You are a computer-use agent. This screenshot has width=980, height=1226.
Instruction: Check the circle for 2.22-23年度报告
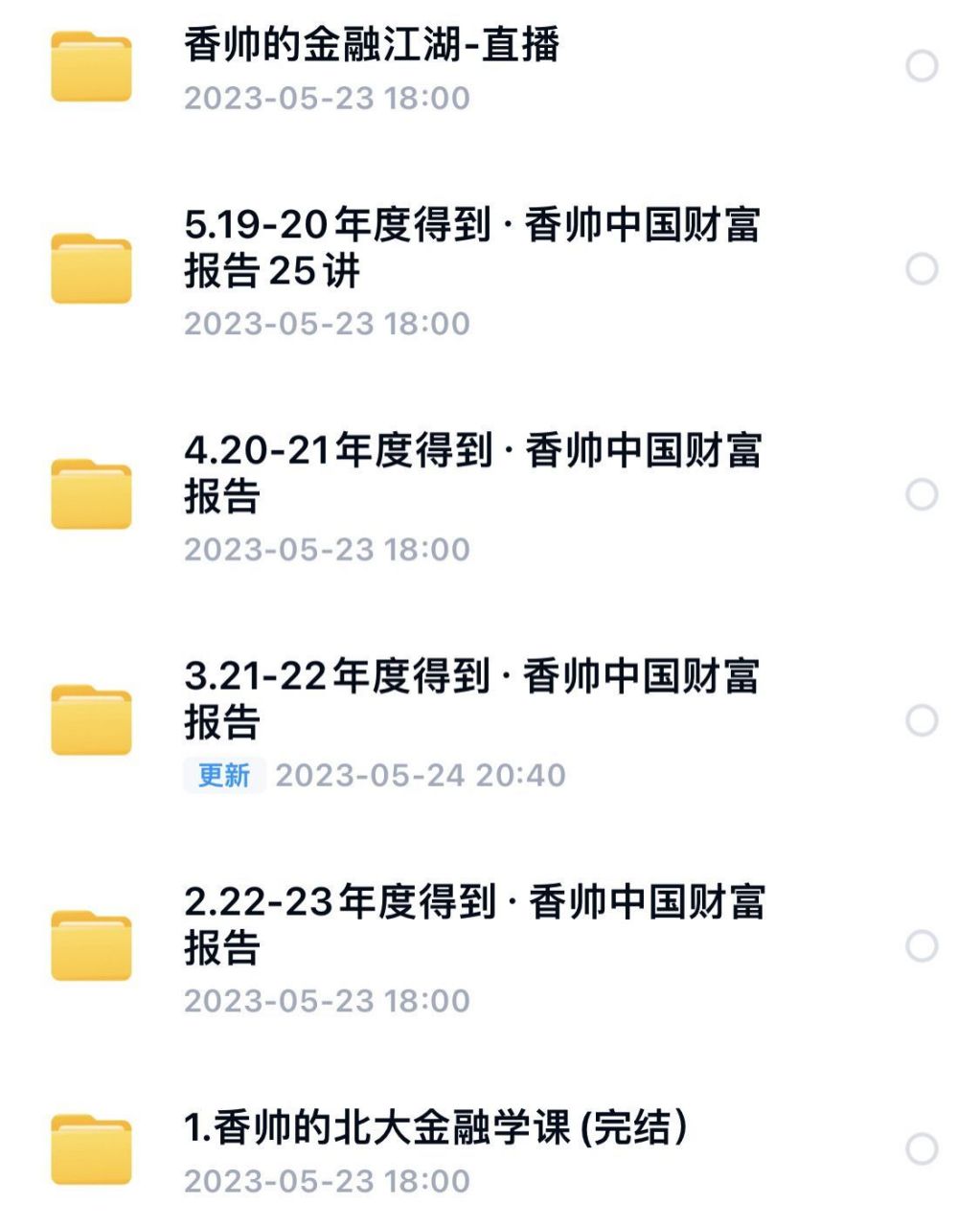923,946
